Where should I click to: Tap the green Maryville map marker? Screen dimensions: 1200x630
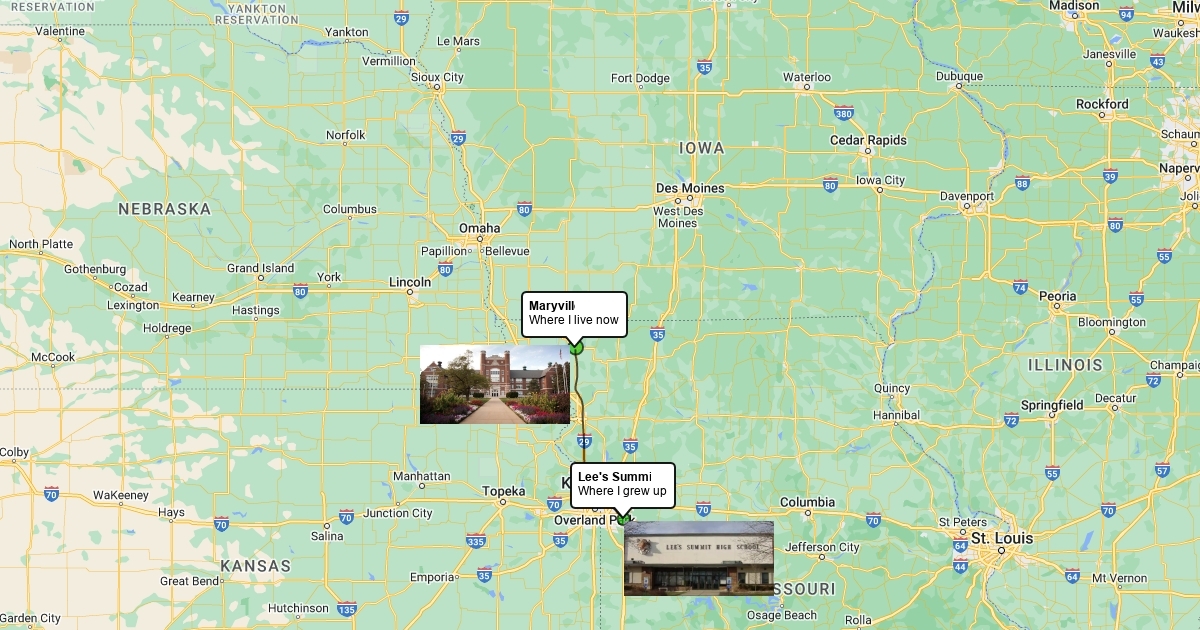pos(576,348)
